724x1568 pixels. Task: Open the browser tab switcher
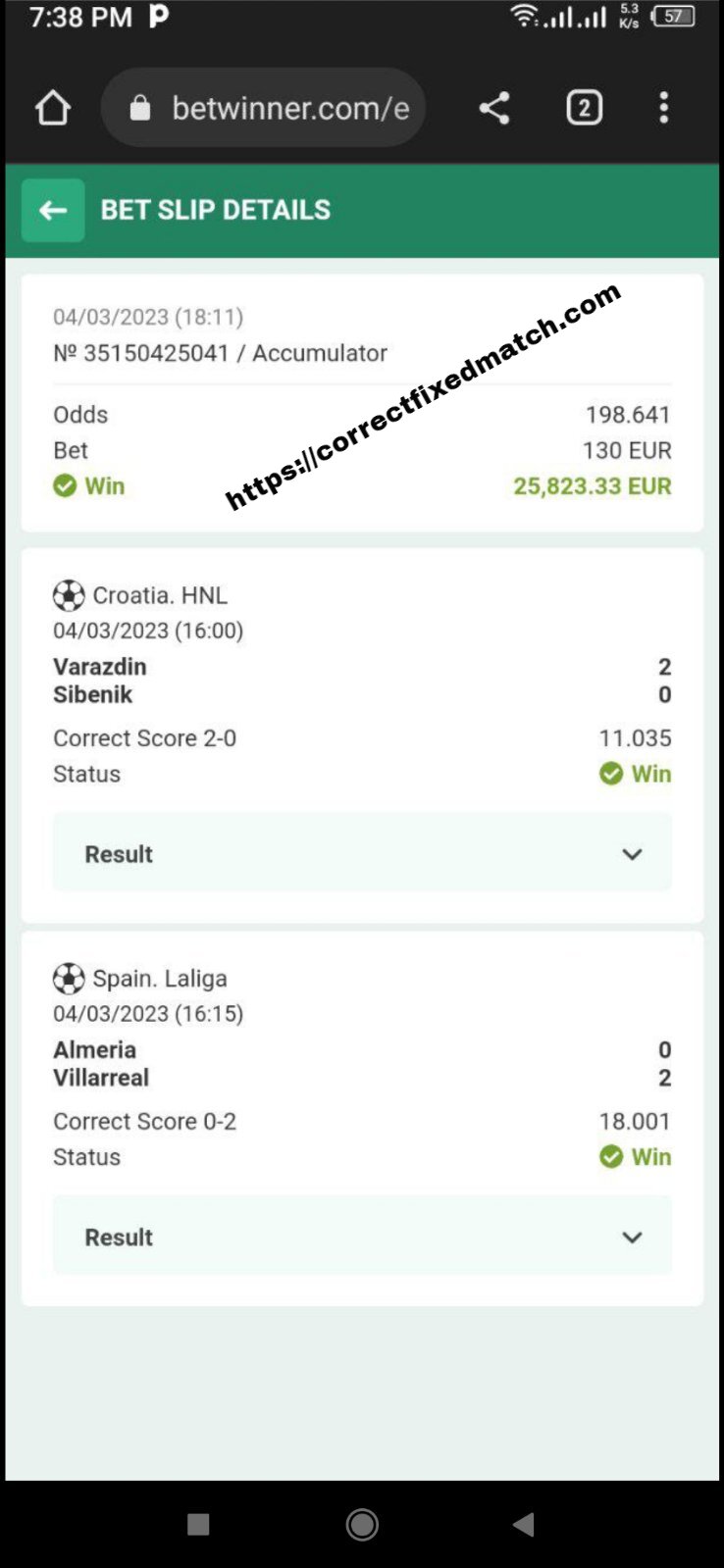tap(585, 108)
